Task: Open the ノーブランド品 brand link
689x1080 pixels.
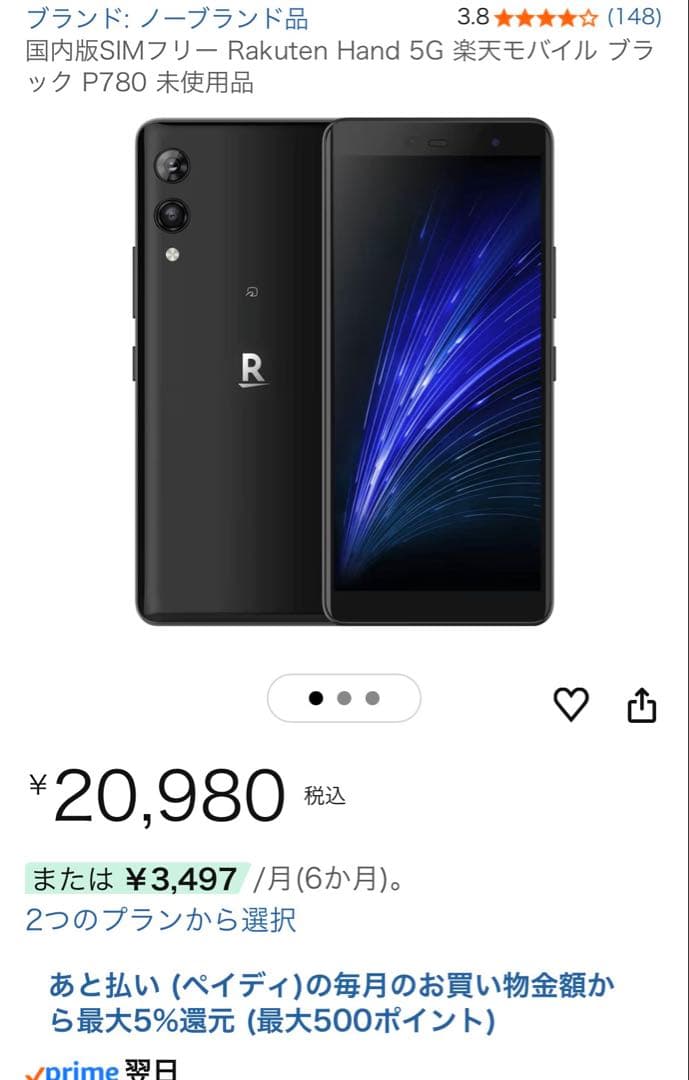Action: coord(167,18)
